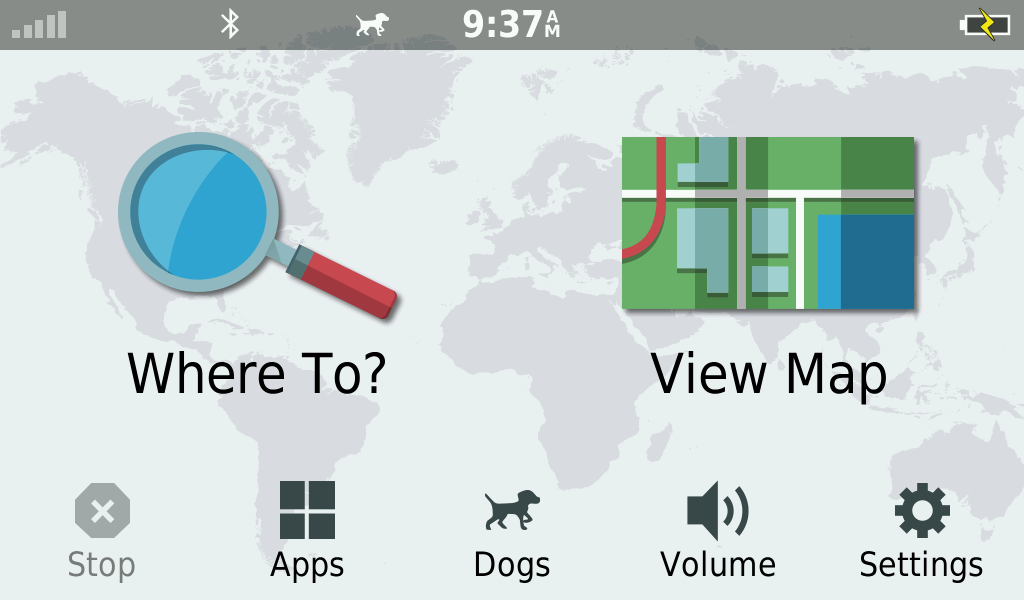This screenshot has height=600, width=1024.
Task: Open device Settings
Action: [921, 530]
